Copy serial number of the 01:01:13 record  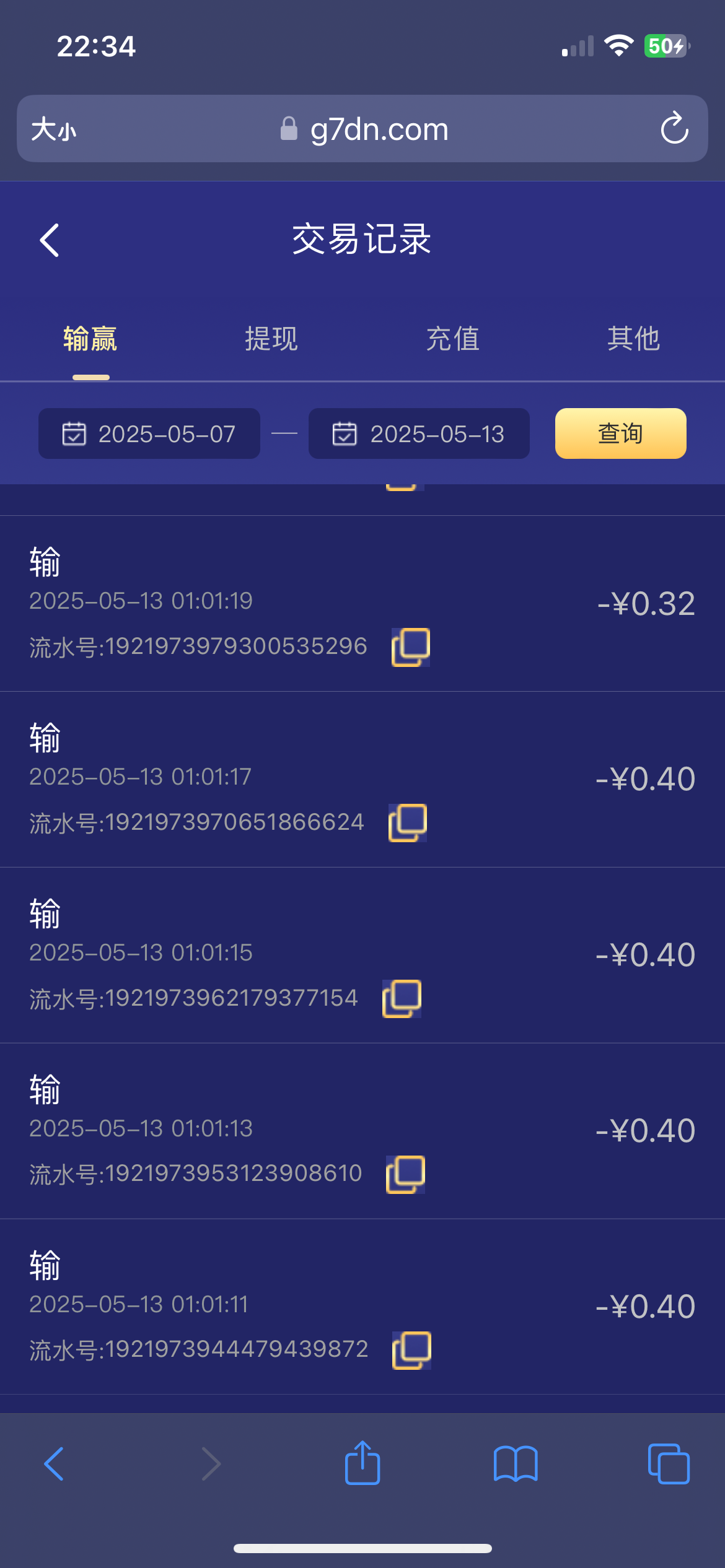click(405, 1174)
